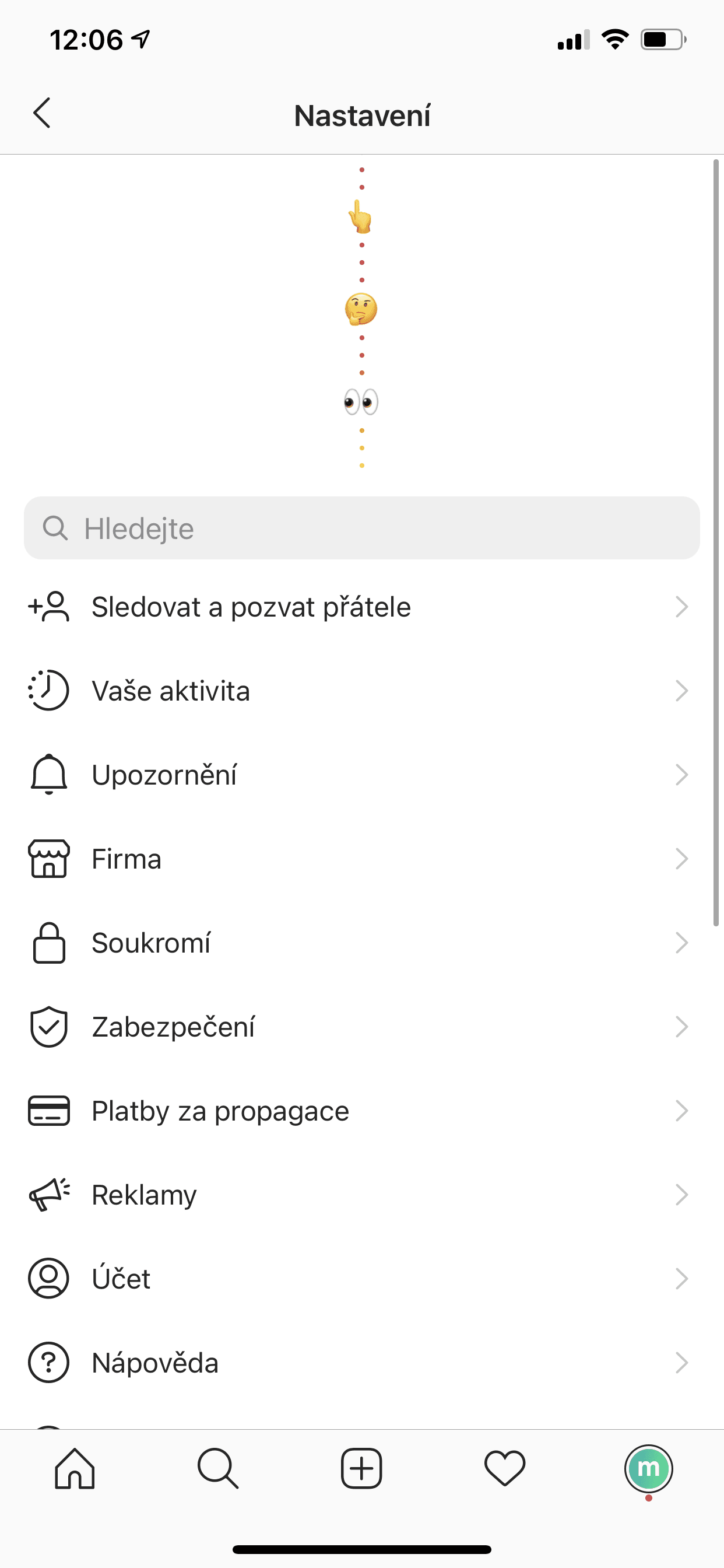724x1568 pixels.
Task: Open the activity heart tab
Action: click(505, 1469)
